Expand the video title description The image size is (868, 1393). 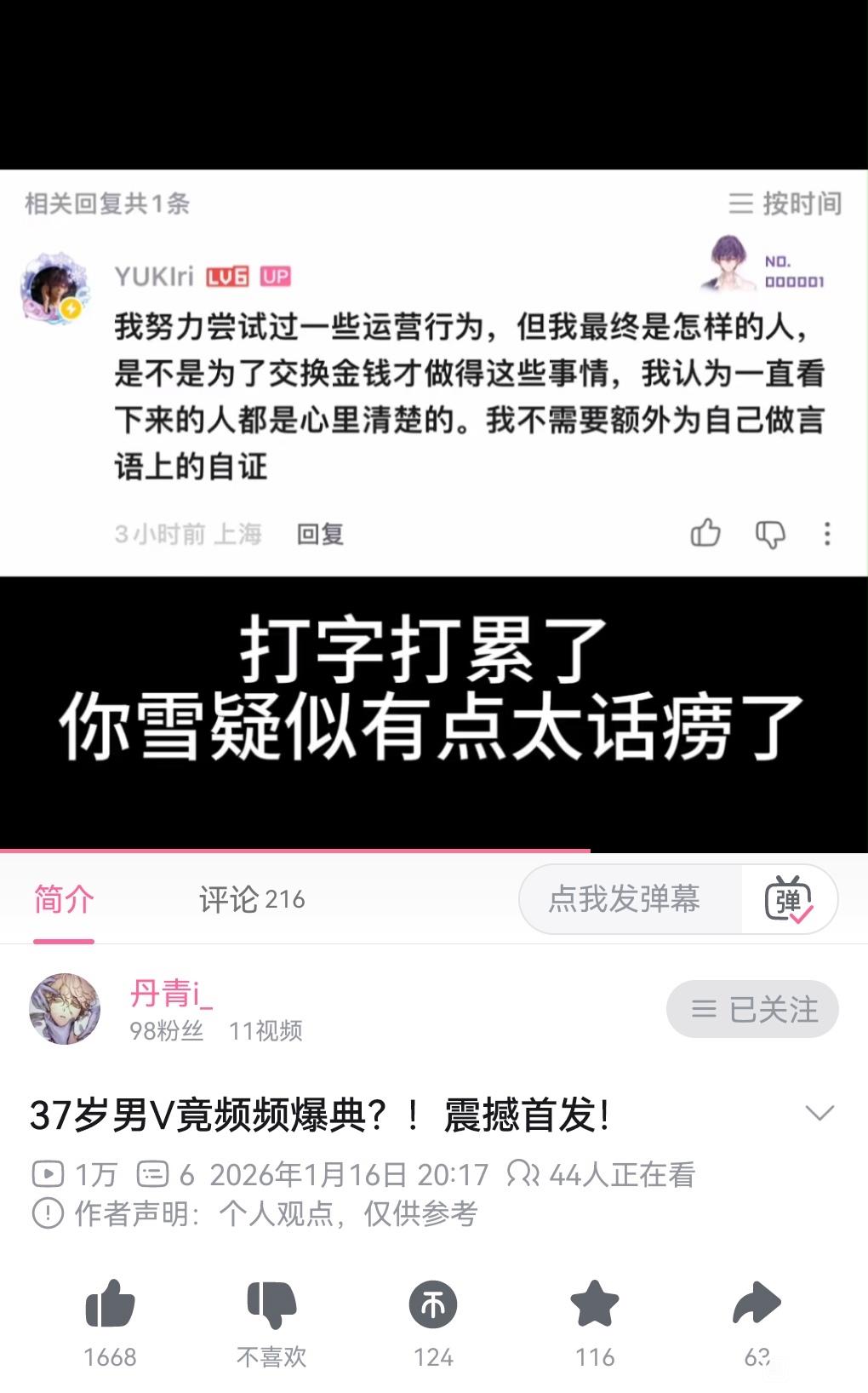click(819, 1113)
